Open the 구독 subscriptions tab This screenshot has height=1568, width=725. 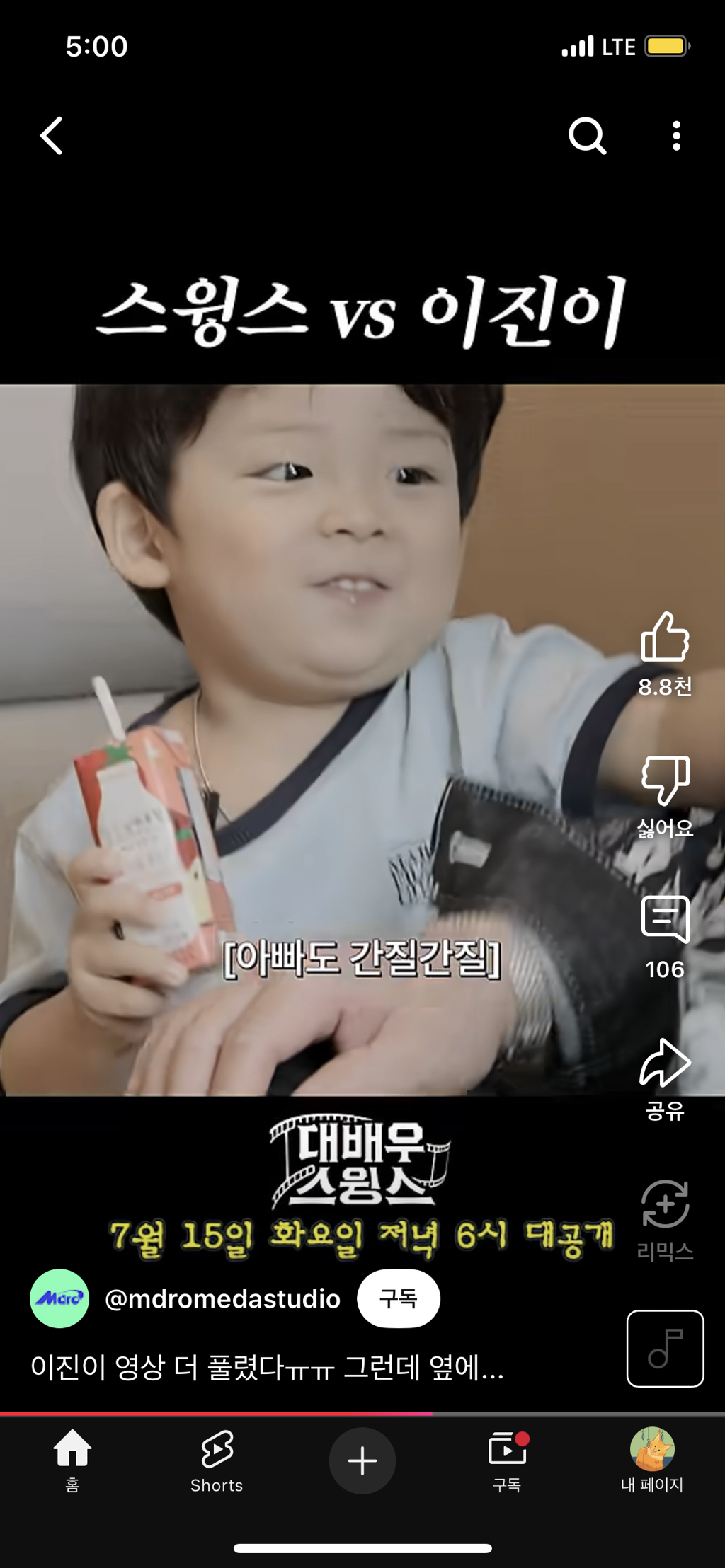pos(507,1460)
